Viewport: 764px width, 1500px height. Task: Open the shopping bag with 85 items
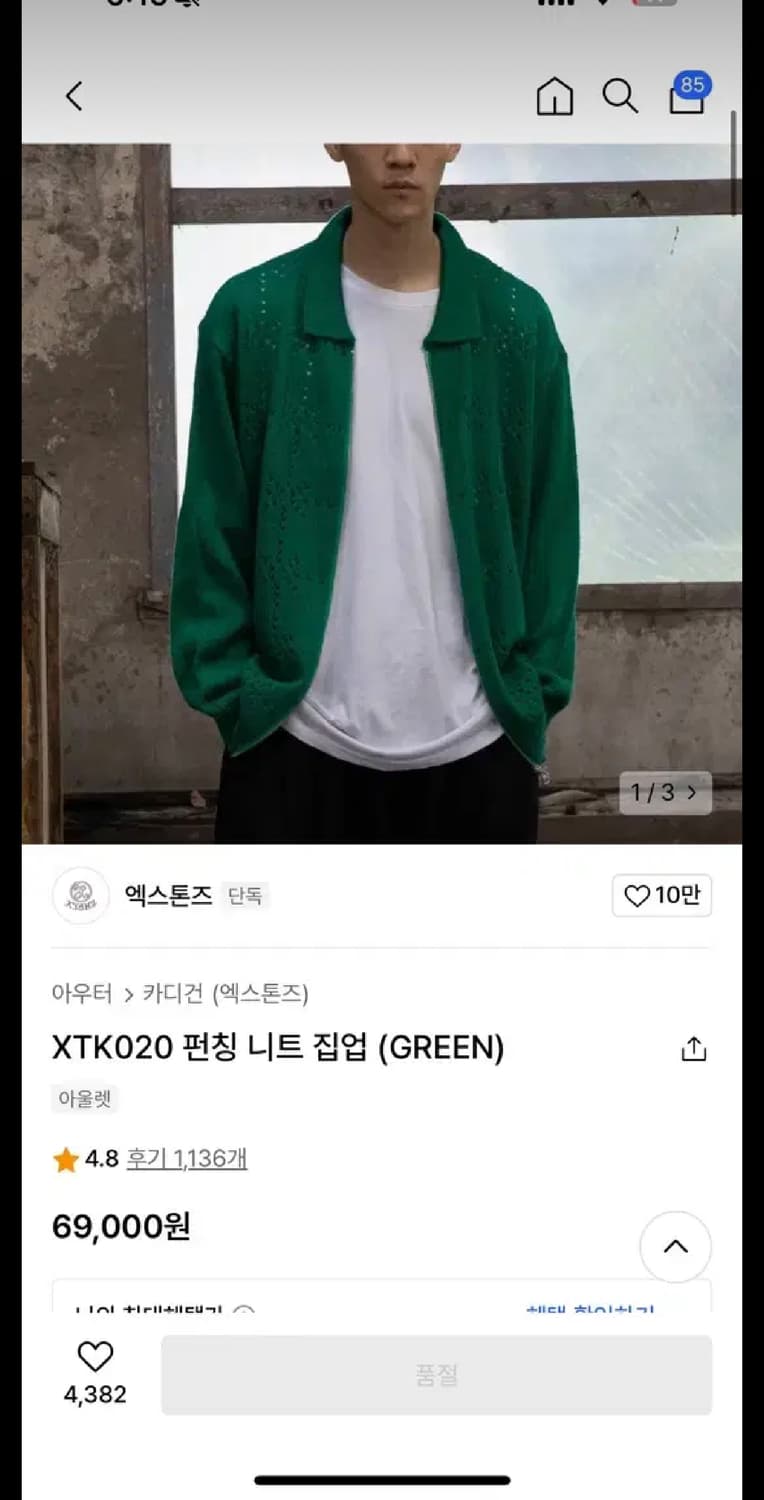687,97
